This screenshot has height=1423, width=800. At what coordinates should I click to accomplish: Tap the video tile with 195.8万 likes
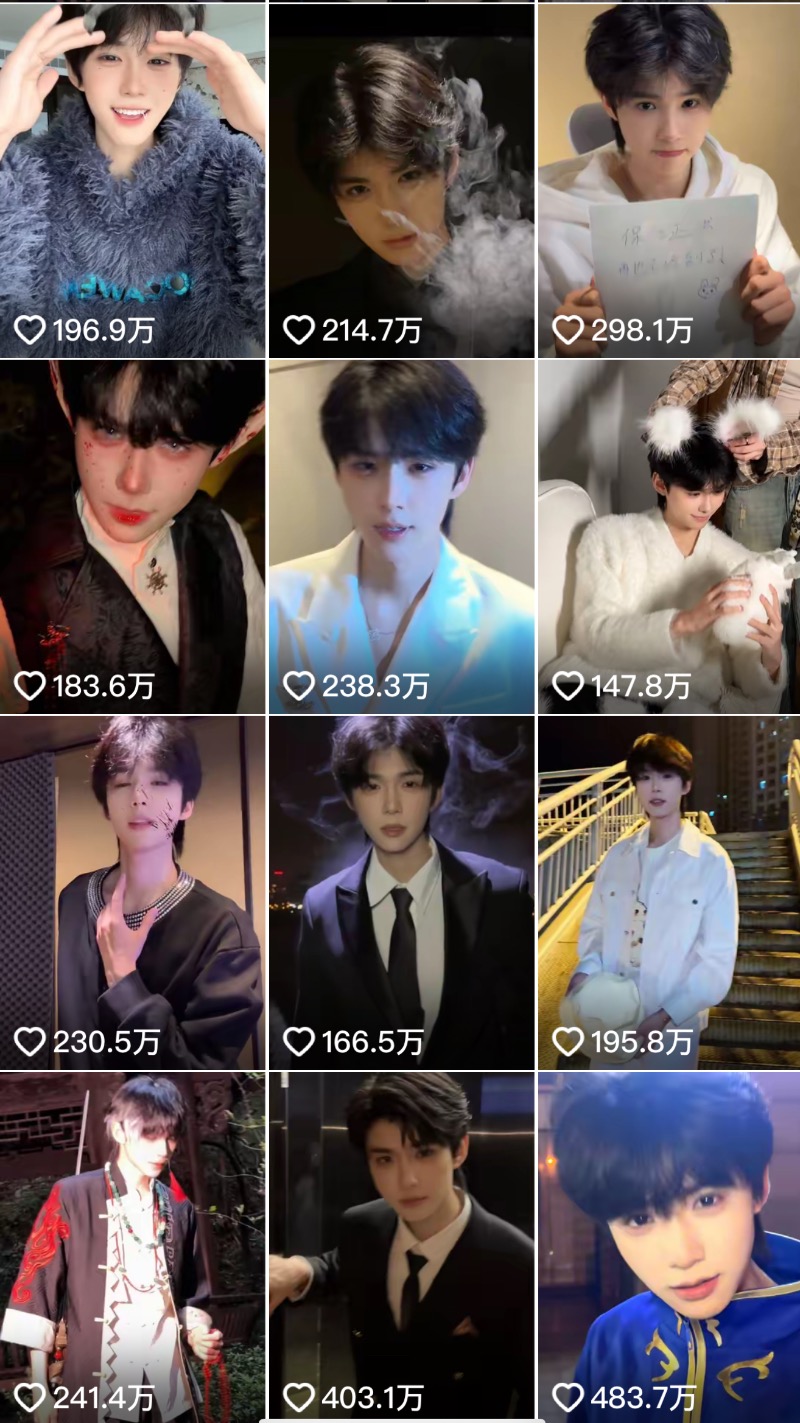pos(669,892)
